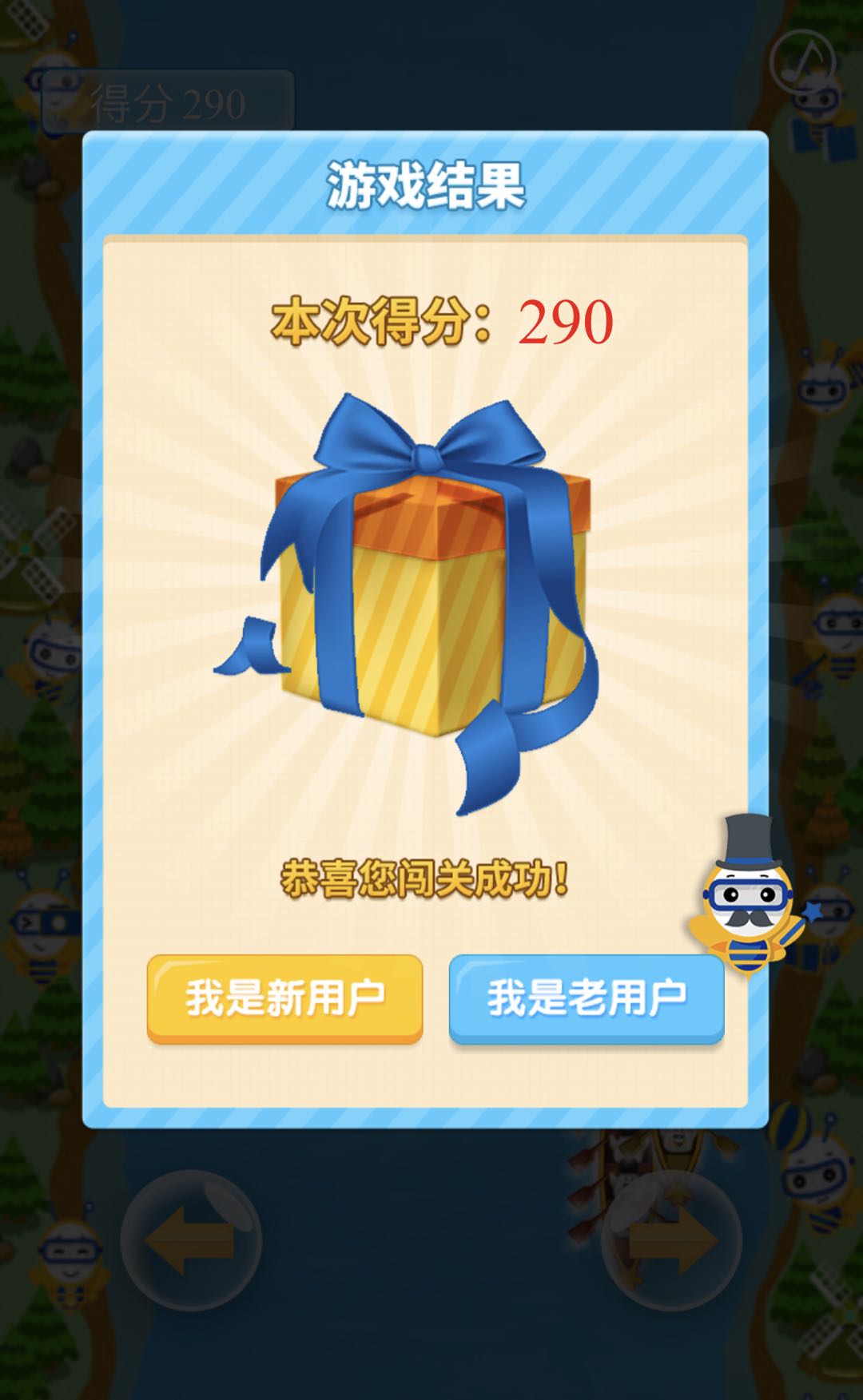Screen dimensions: 863x1400
Task: Tap the 我是新用户 button
Action: (x=284, y=997)
